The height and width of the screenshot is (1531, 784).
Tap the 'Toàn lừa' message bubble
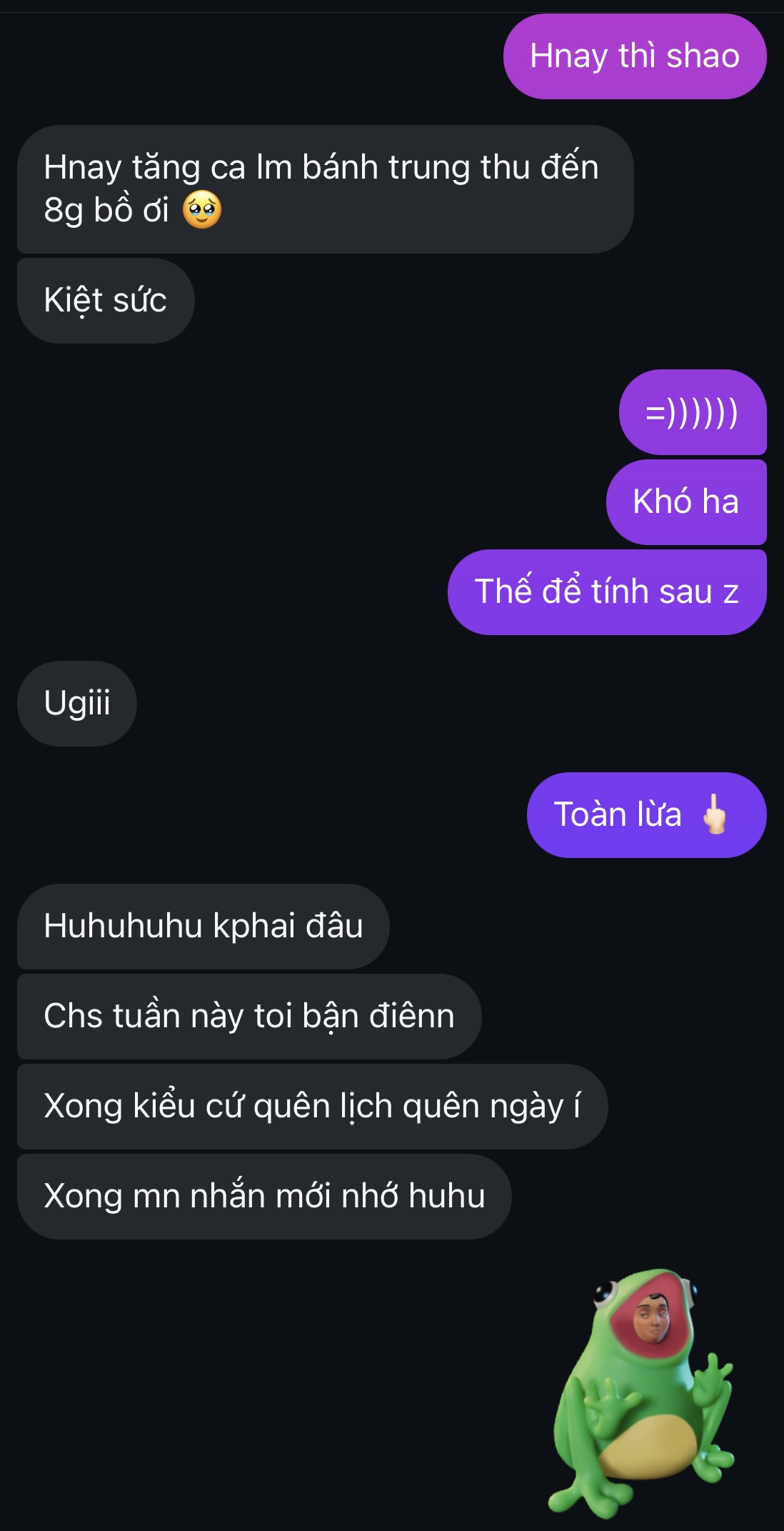(x=645, y=814)
